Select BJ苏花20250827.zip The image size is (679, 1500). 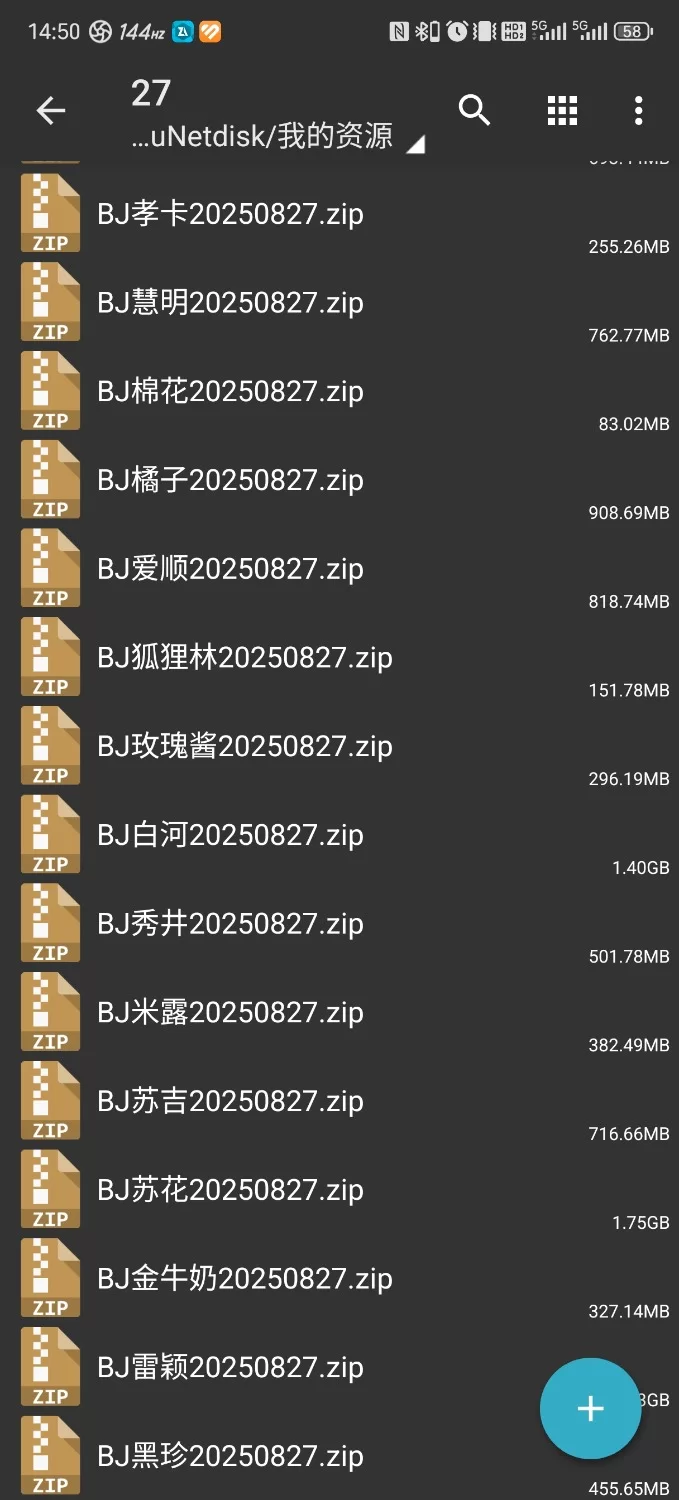pos(230,1190)
